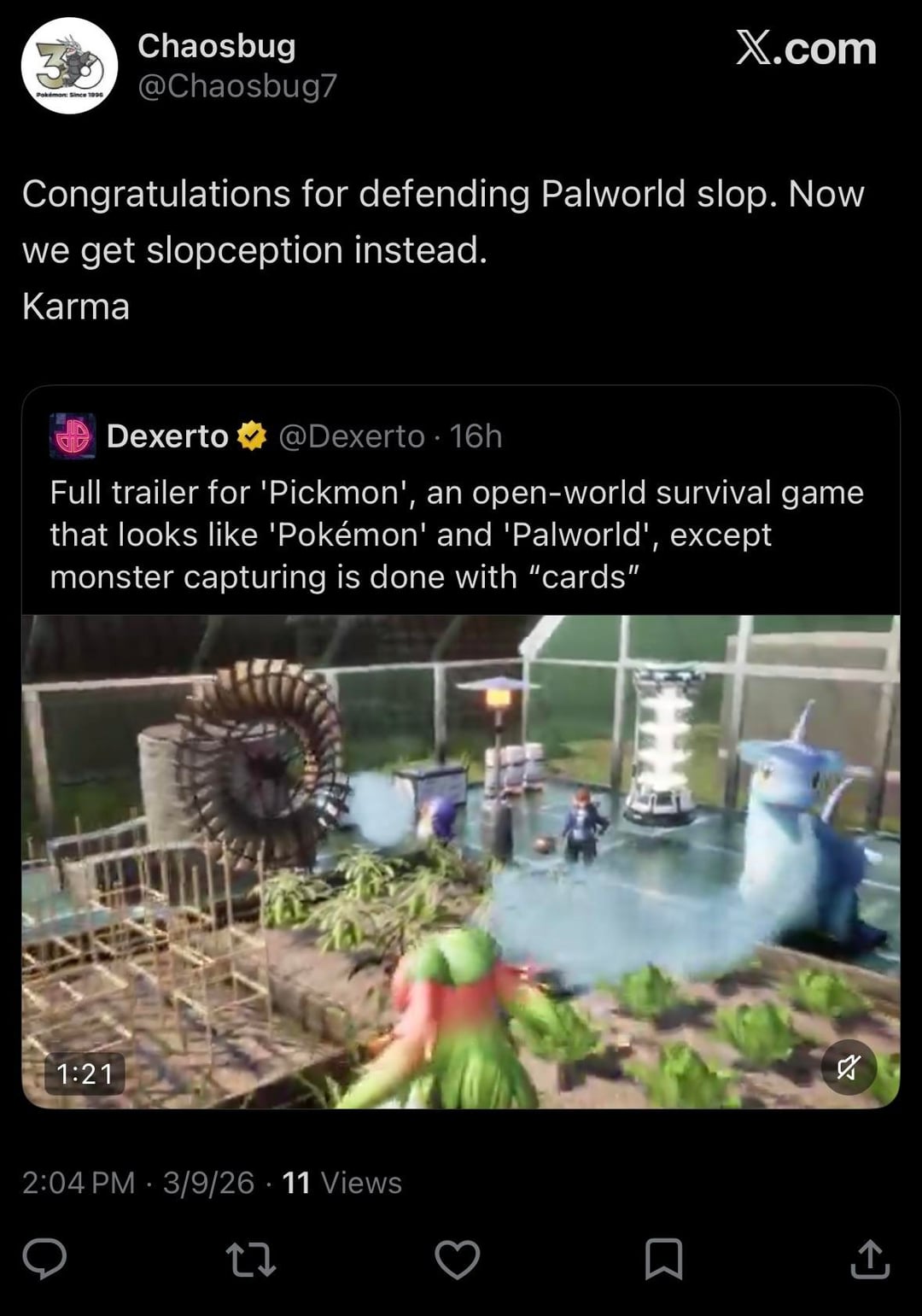Open Chaosbug's profile picture
The width and height of the screenshot is (922, 1316).
(69, 66)
